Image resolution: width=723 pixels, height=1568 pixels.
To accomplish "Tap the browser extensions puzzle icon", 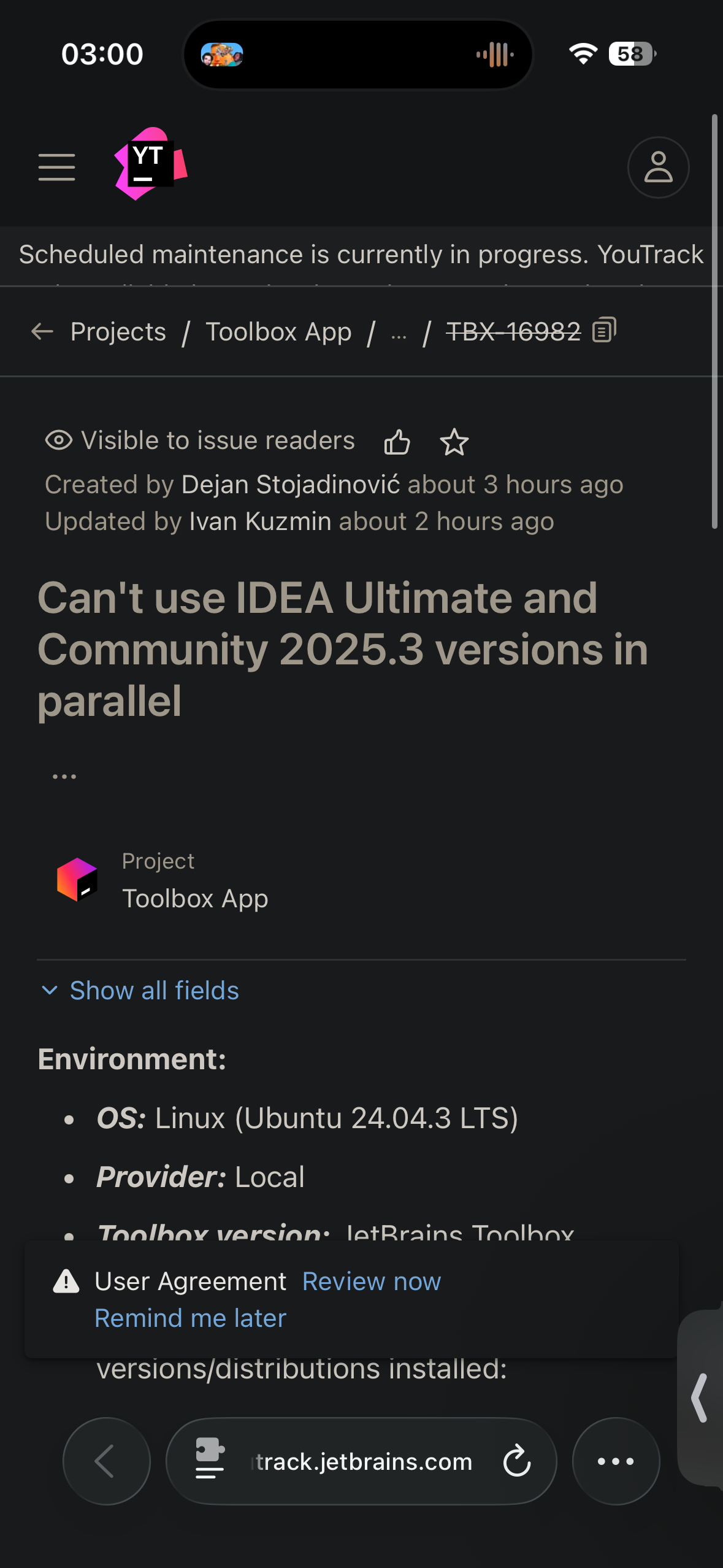I will (208, 1461).
